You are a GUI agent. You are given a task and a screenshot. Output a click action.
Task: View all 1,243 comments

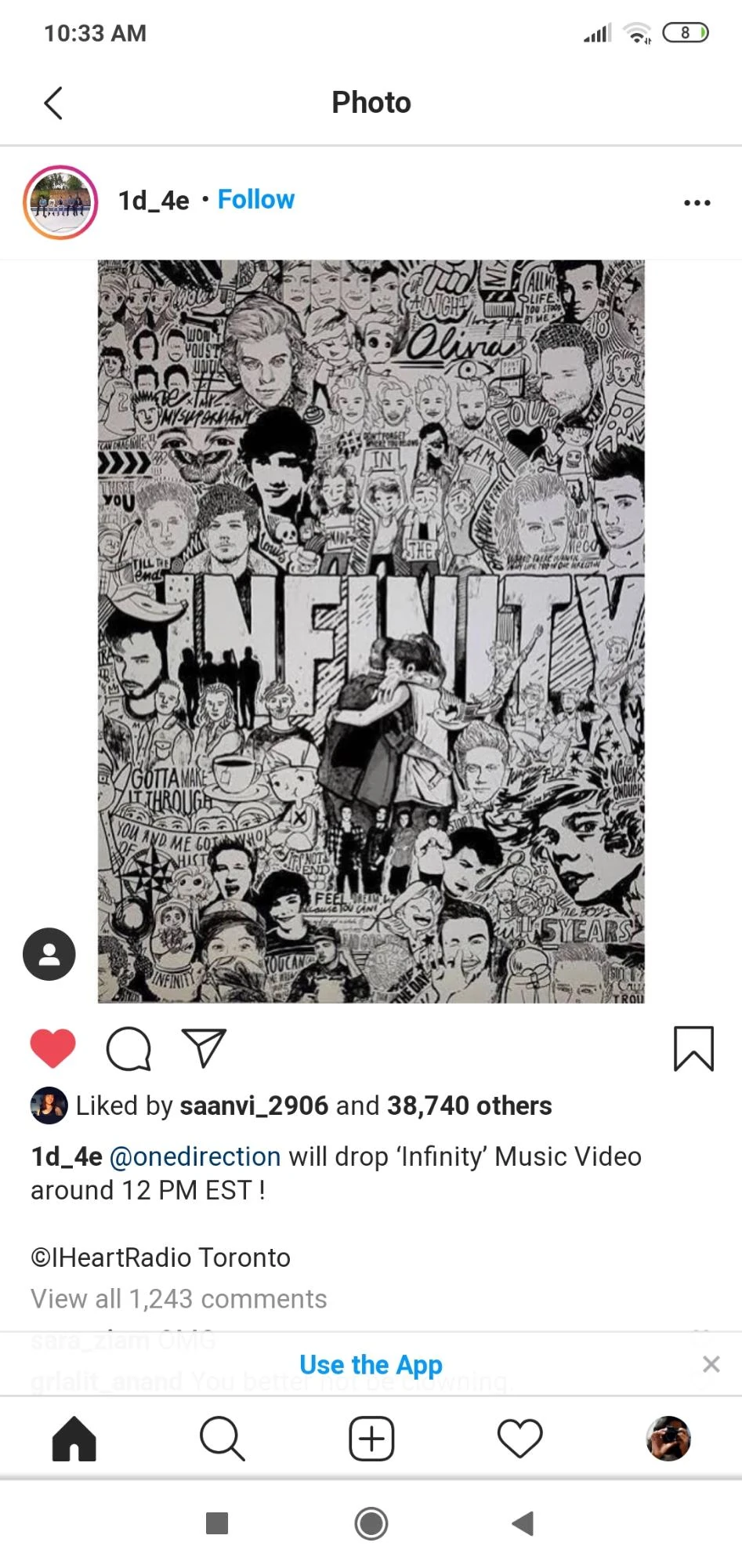[x=179, y=1299]
